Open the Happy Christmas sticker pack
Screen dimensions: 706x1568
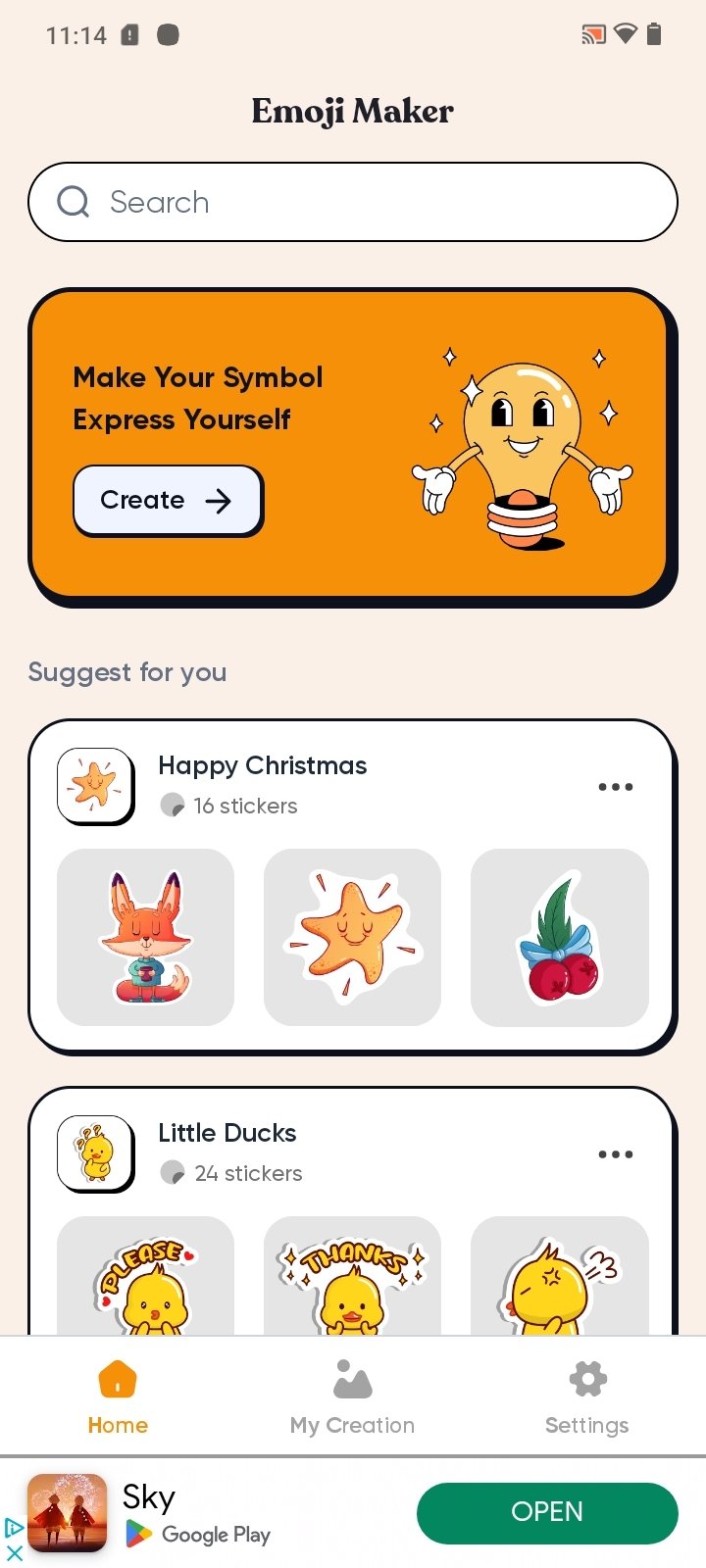click(x=263, y=766)
